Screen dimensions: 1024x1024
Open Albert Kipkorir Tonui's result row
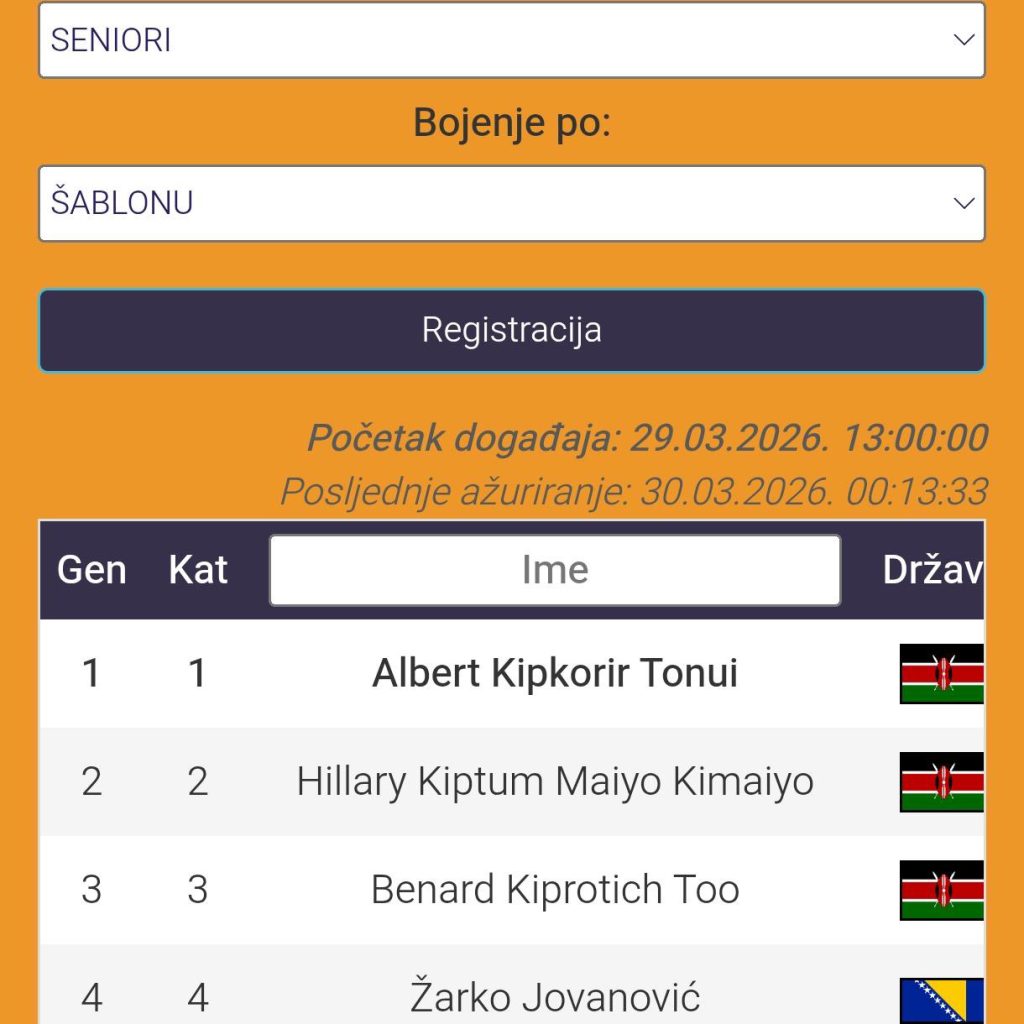tap(554, 674)
